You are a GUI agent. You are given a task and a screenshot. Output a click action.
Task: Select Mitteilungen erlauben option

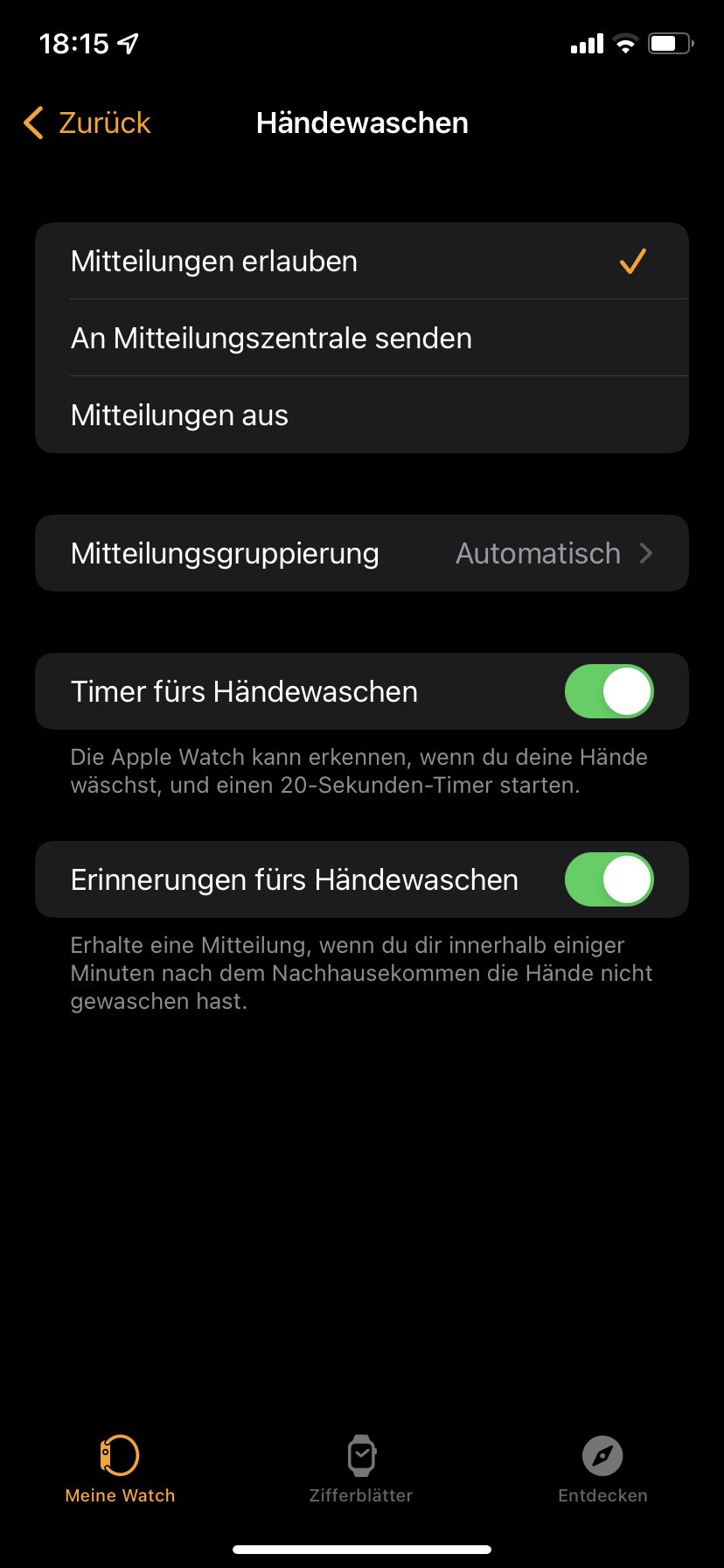pos(362,261)
